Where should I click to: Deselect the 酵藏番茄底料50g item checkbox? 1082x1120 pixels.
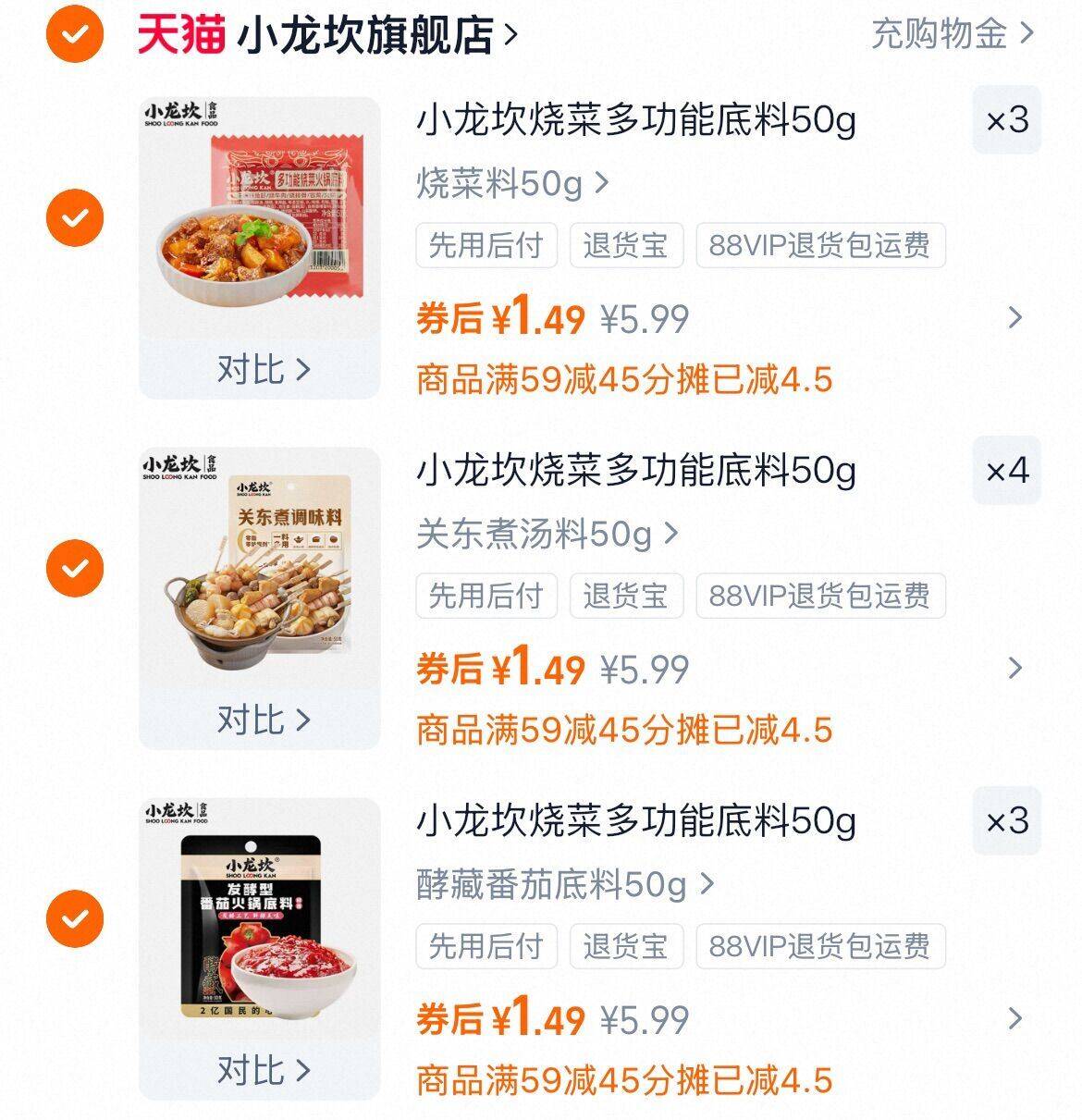point(75,918)
